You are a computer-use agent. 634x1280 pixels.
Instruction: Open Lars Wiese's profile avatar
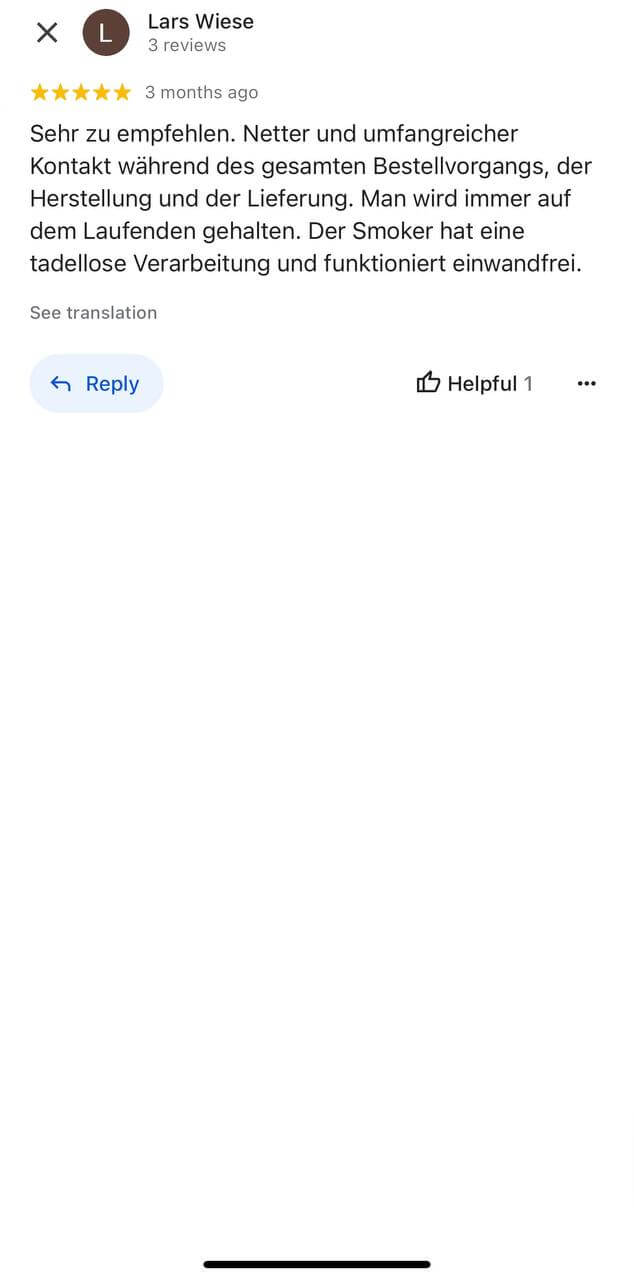point(106,33)
